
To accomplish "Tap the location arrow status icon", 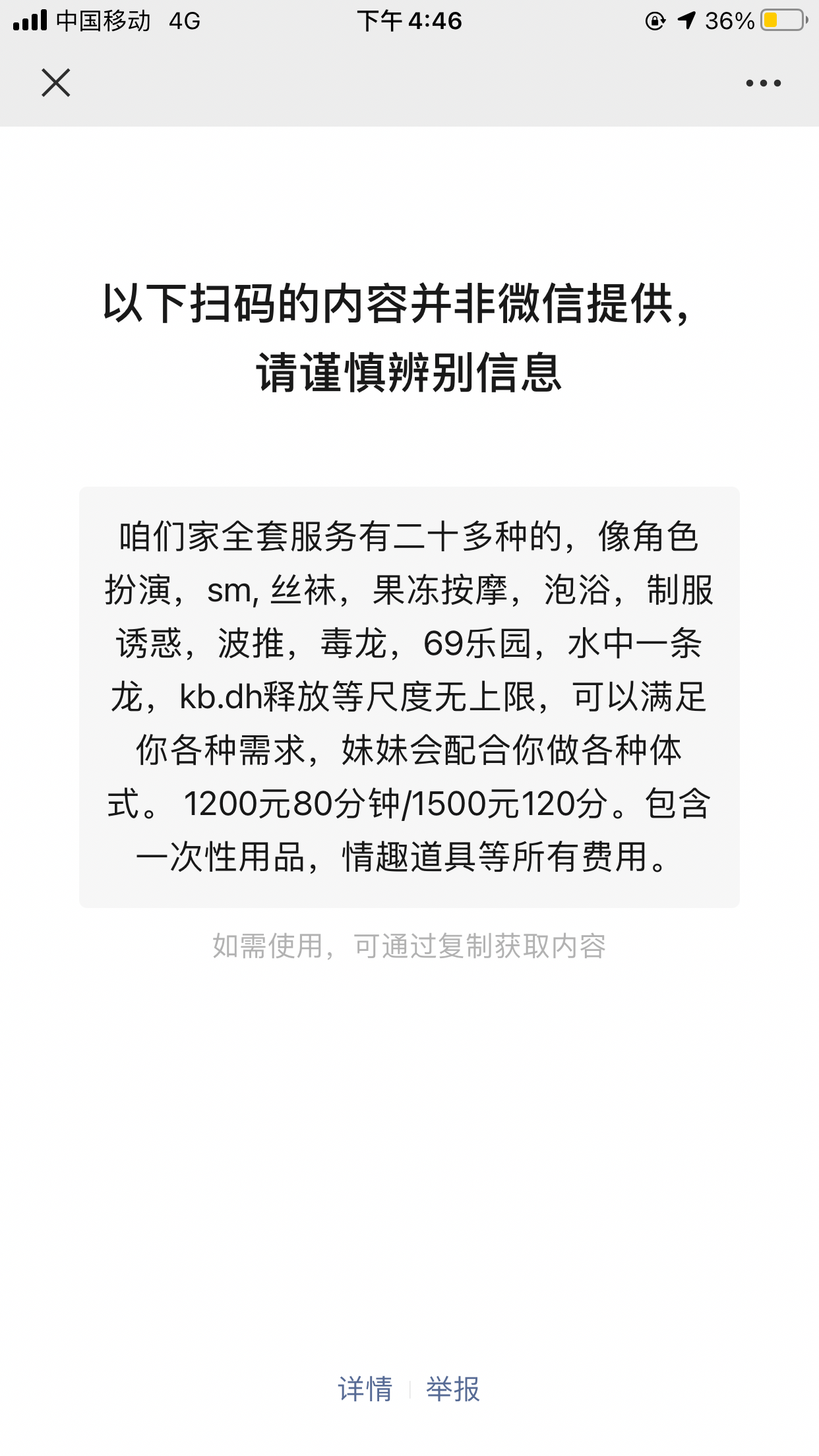I will [x=686, y=20].
